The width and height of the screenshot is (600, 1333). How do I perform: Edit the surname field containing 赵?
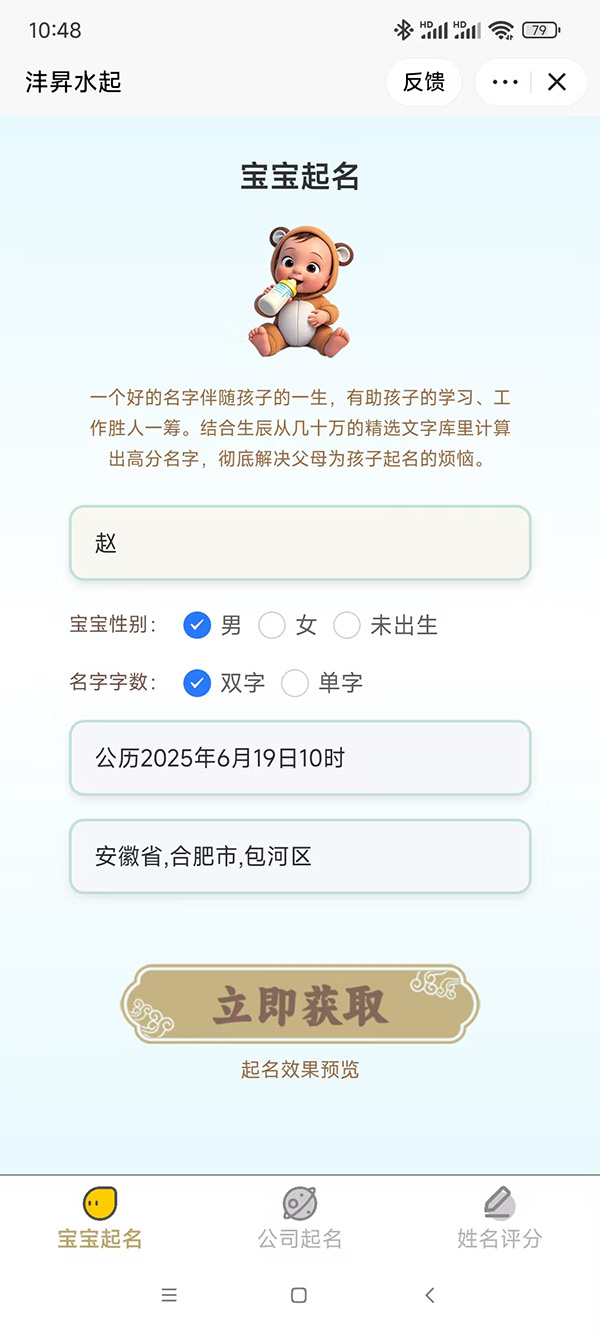point(300,543)
